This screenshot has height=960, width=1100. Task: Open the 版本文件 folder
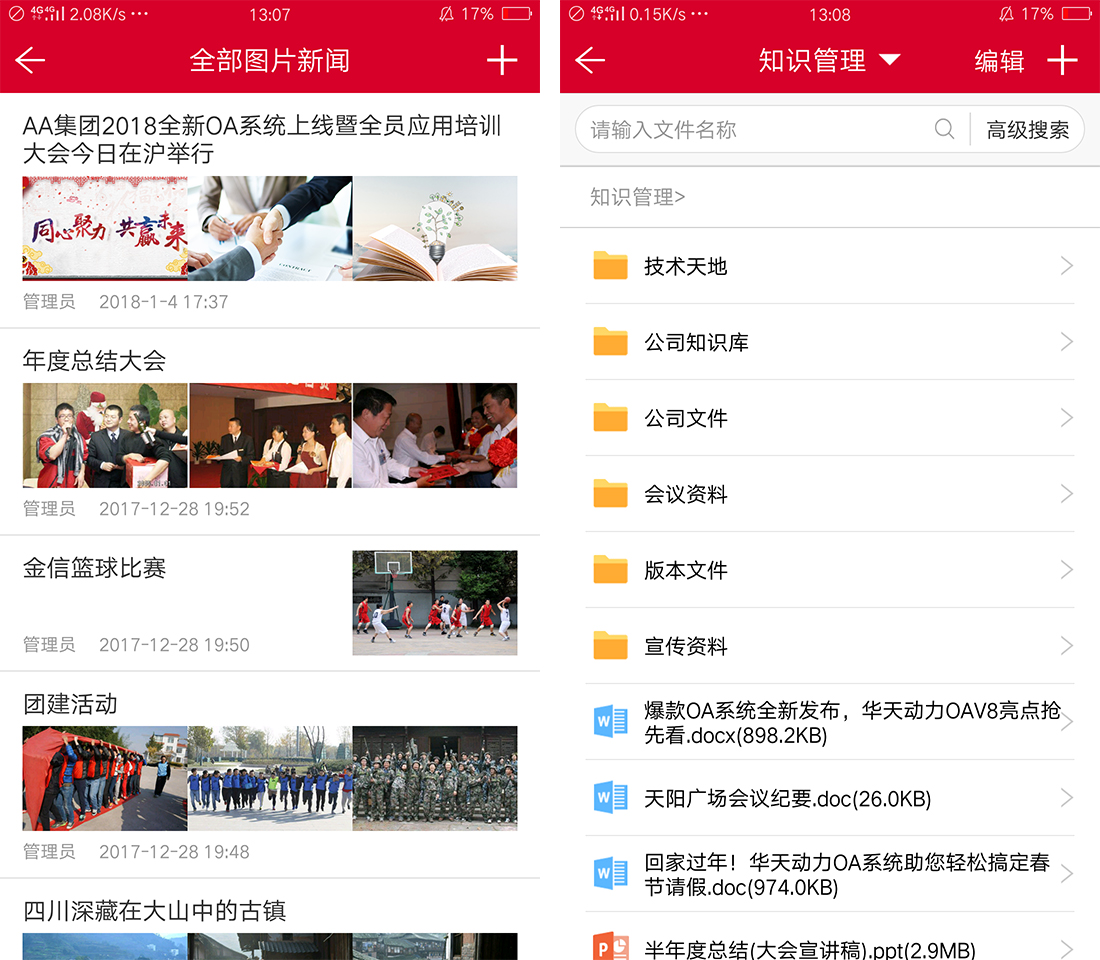(828, 570)
